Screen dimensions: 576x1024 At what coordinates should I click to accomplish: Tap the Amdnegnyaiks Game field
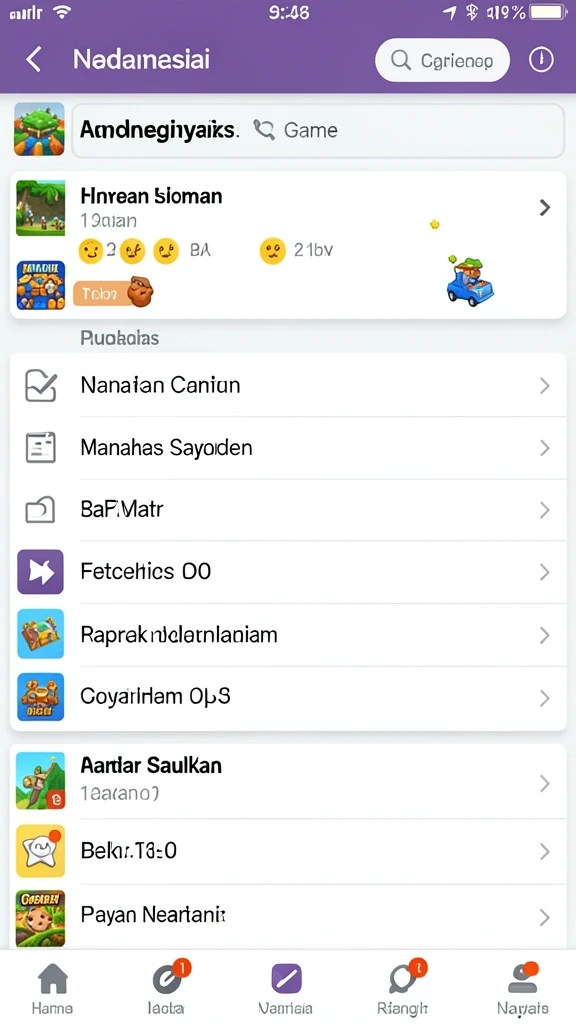coord(317,130)
